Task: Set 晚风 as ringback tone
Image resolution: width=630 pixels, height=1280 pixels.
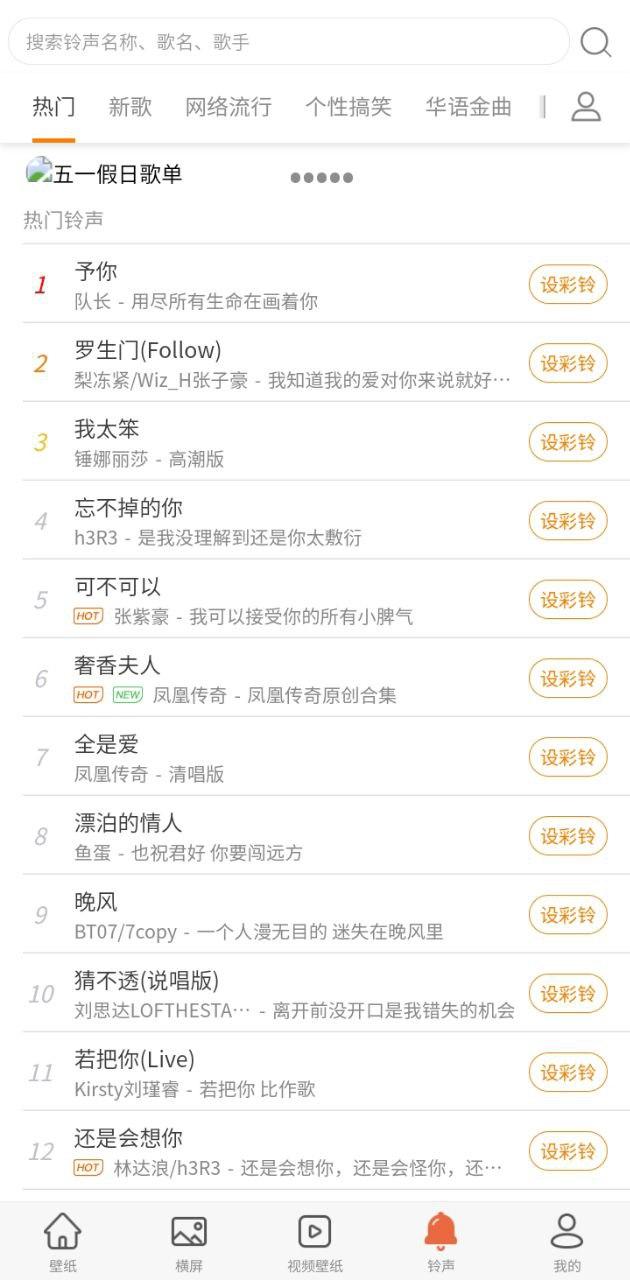Action: pos(568,915)
